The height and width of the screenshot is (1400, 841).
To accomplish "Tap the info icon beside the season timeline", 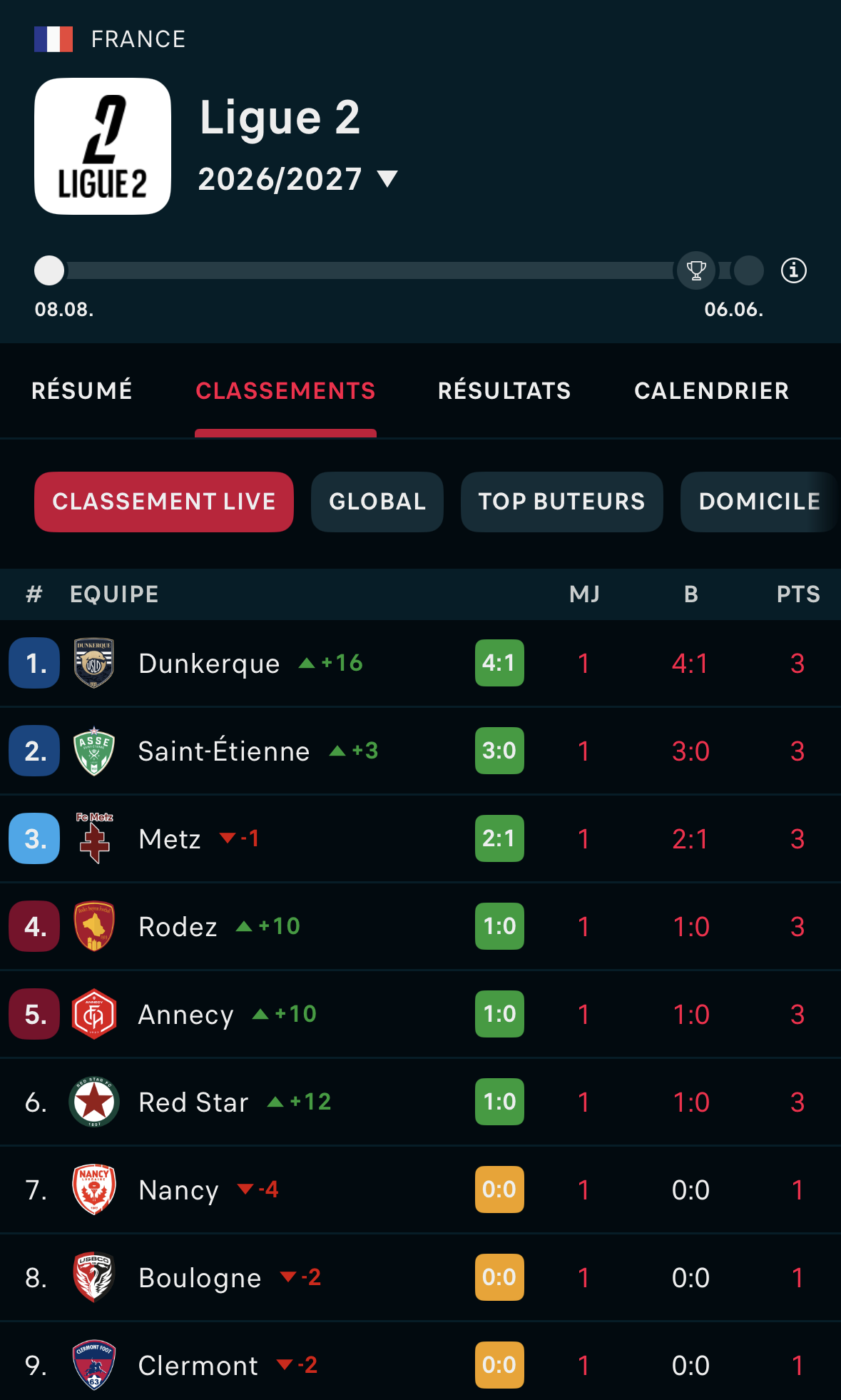I will pyautogui.click(x=793, y=270).
